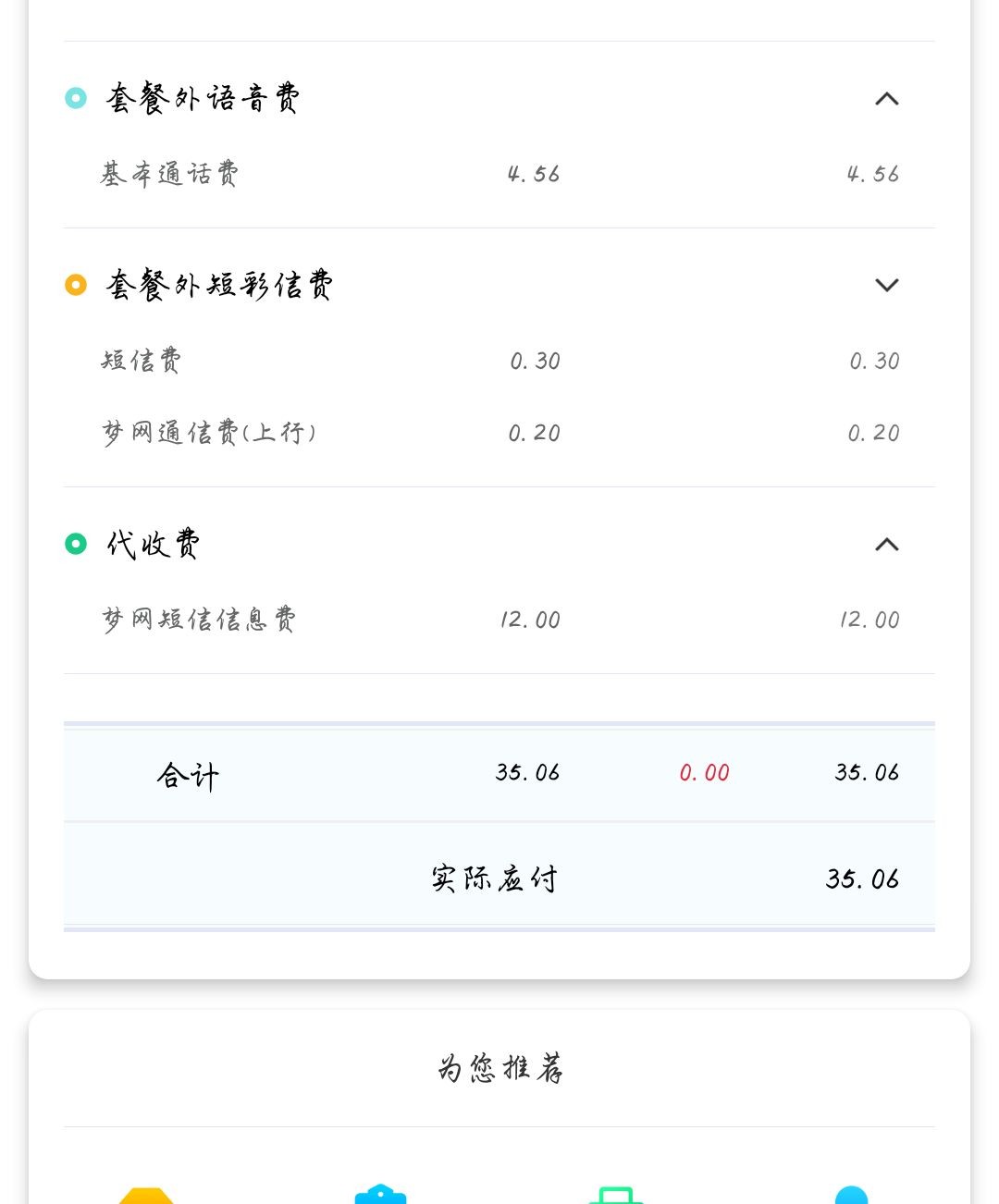This screenshot has height=1204, width=999.
Task: Open the 基本通话费 detail row
Action: [169, 174]
